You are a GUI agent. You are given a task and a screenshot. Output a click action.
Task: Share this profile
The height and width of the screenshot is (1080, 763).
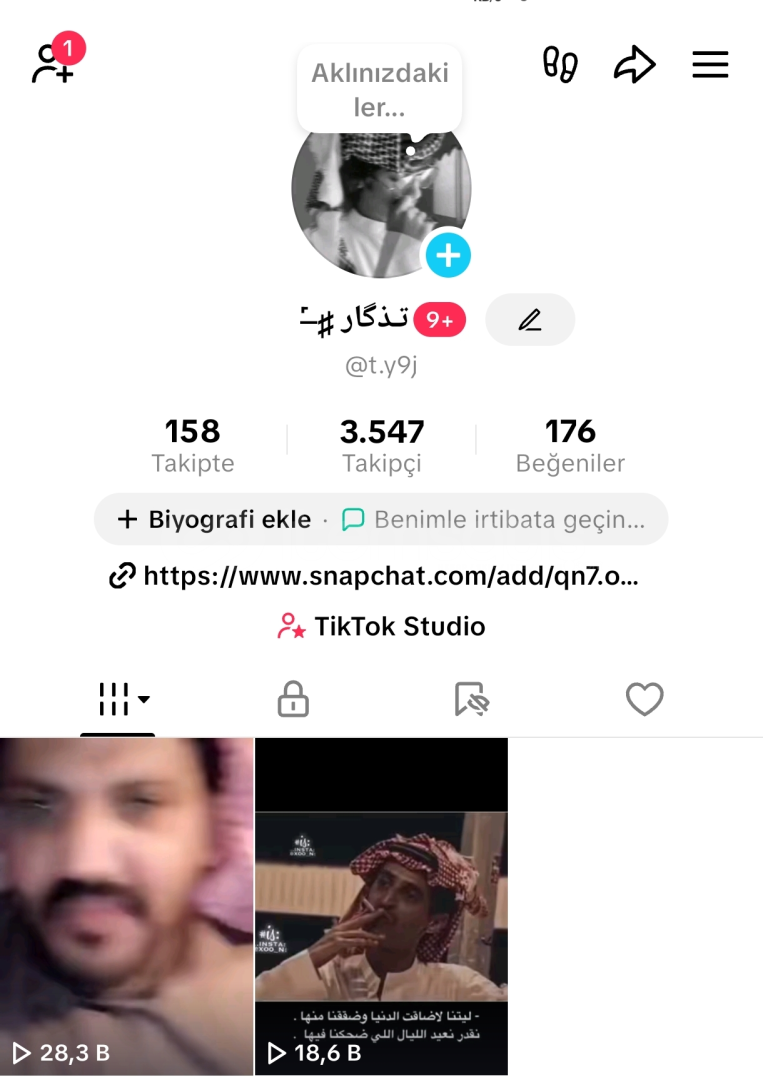[634, 65]
